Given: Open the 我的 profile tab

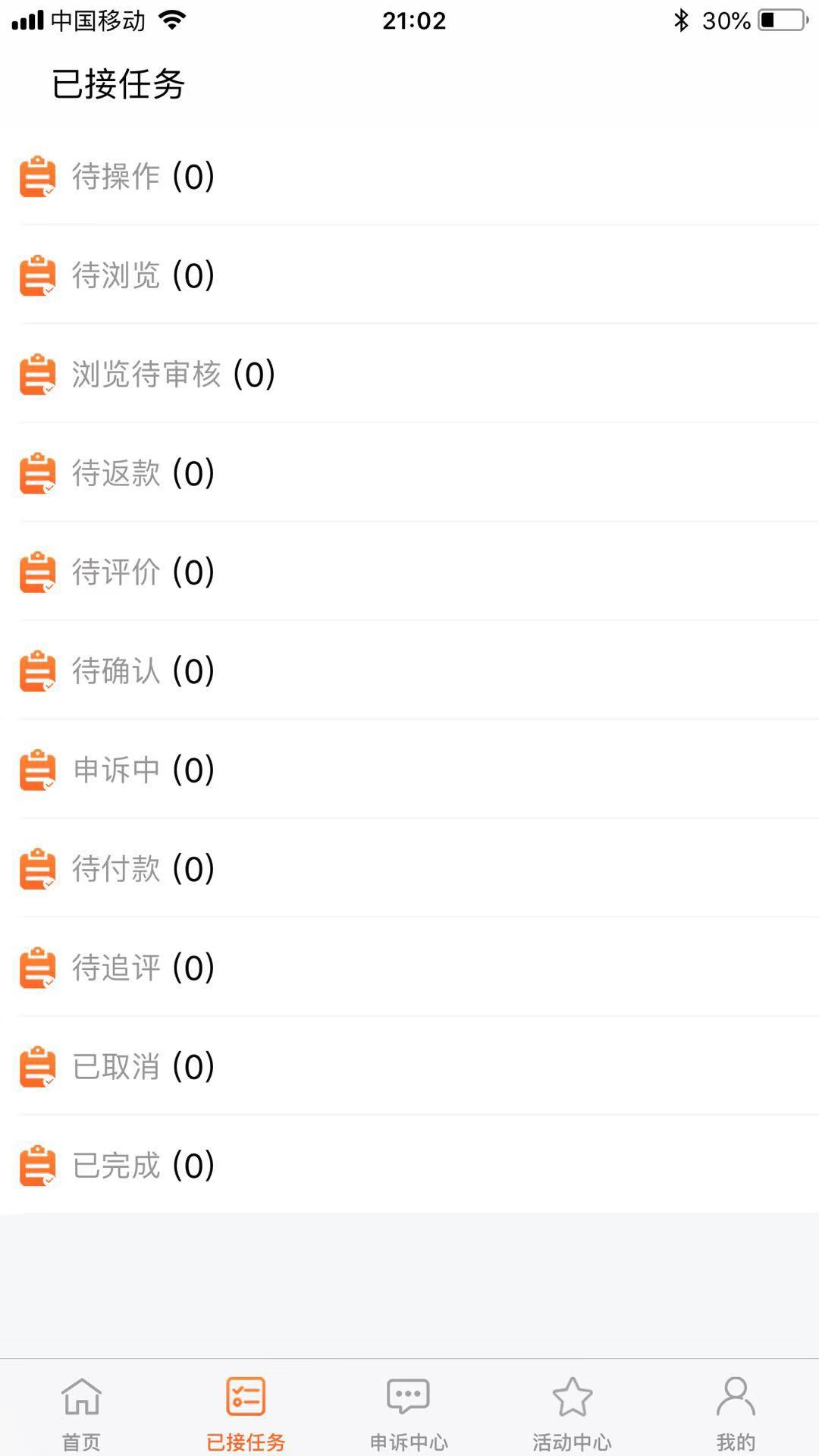Looking at the screenshot, I should 736,1412.
